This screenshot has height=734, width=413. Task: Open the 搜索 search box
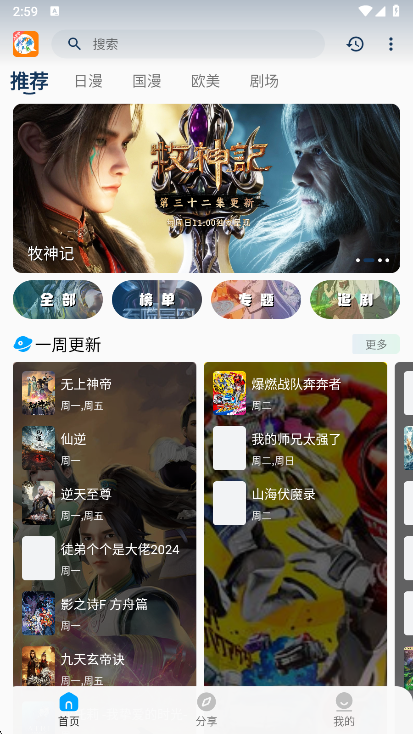188,44
